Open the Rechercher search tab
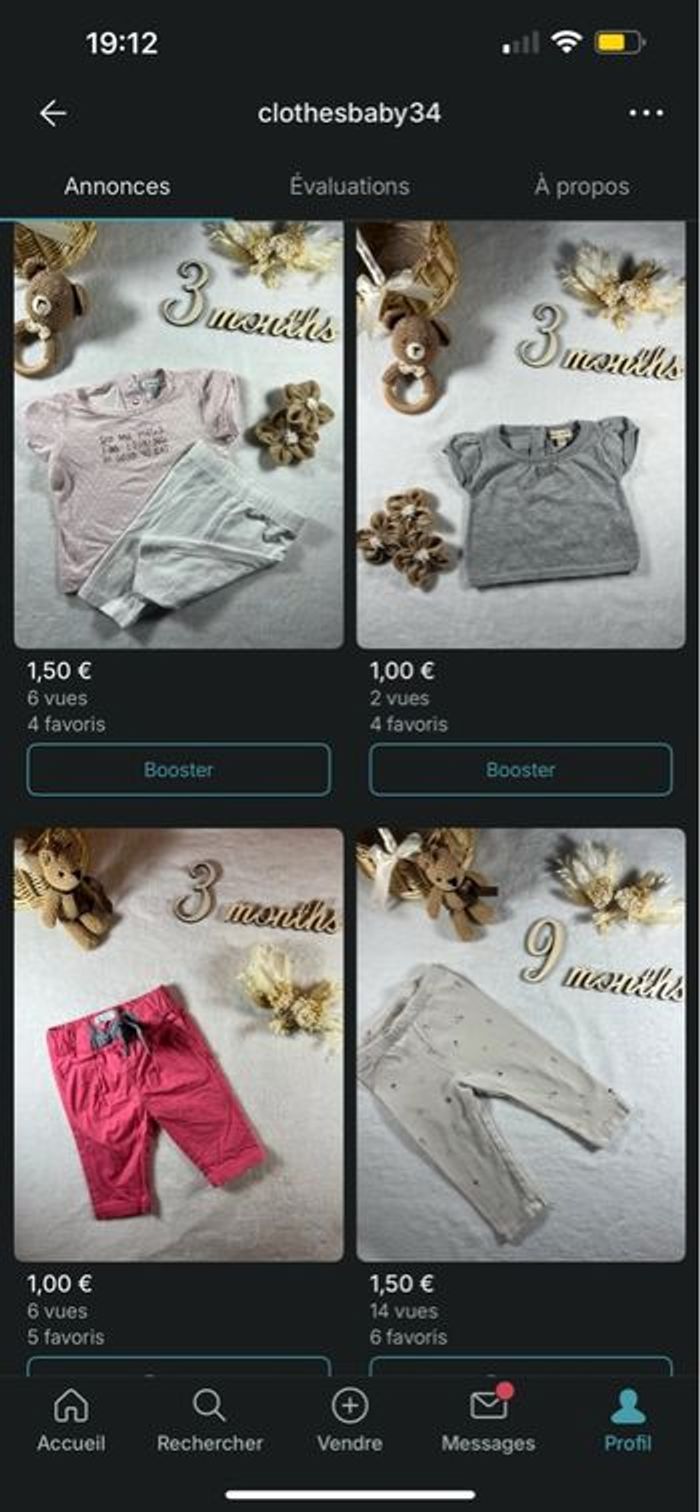700x1512 pixels. pyautogui.click(x=209, y=1420)
